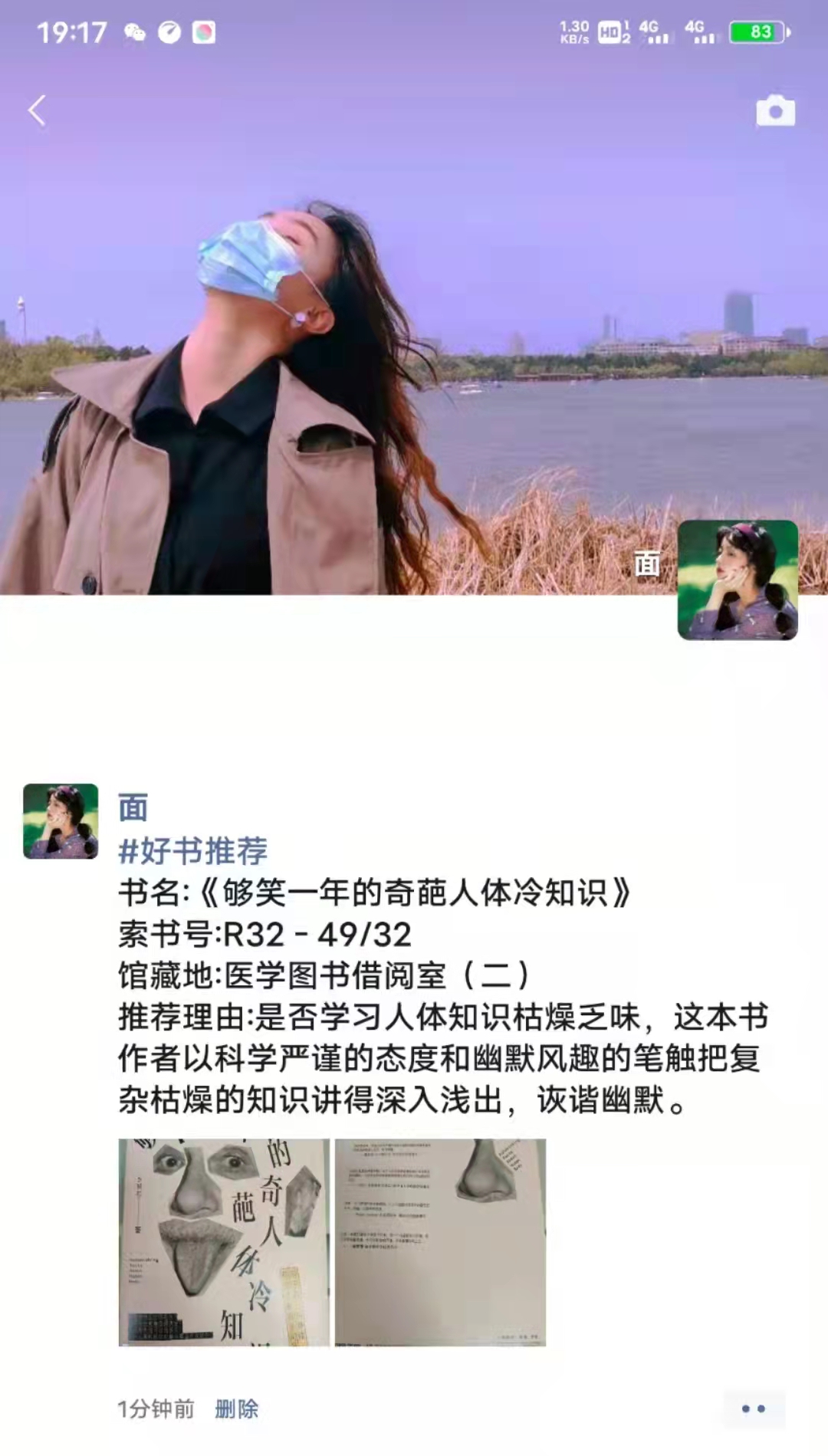
Task: View the book cover photo in the post
Action: point(224,1242)
